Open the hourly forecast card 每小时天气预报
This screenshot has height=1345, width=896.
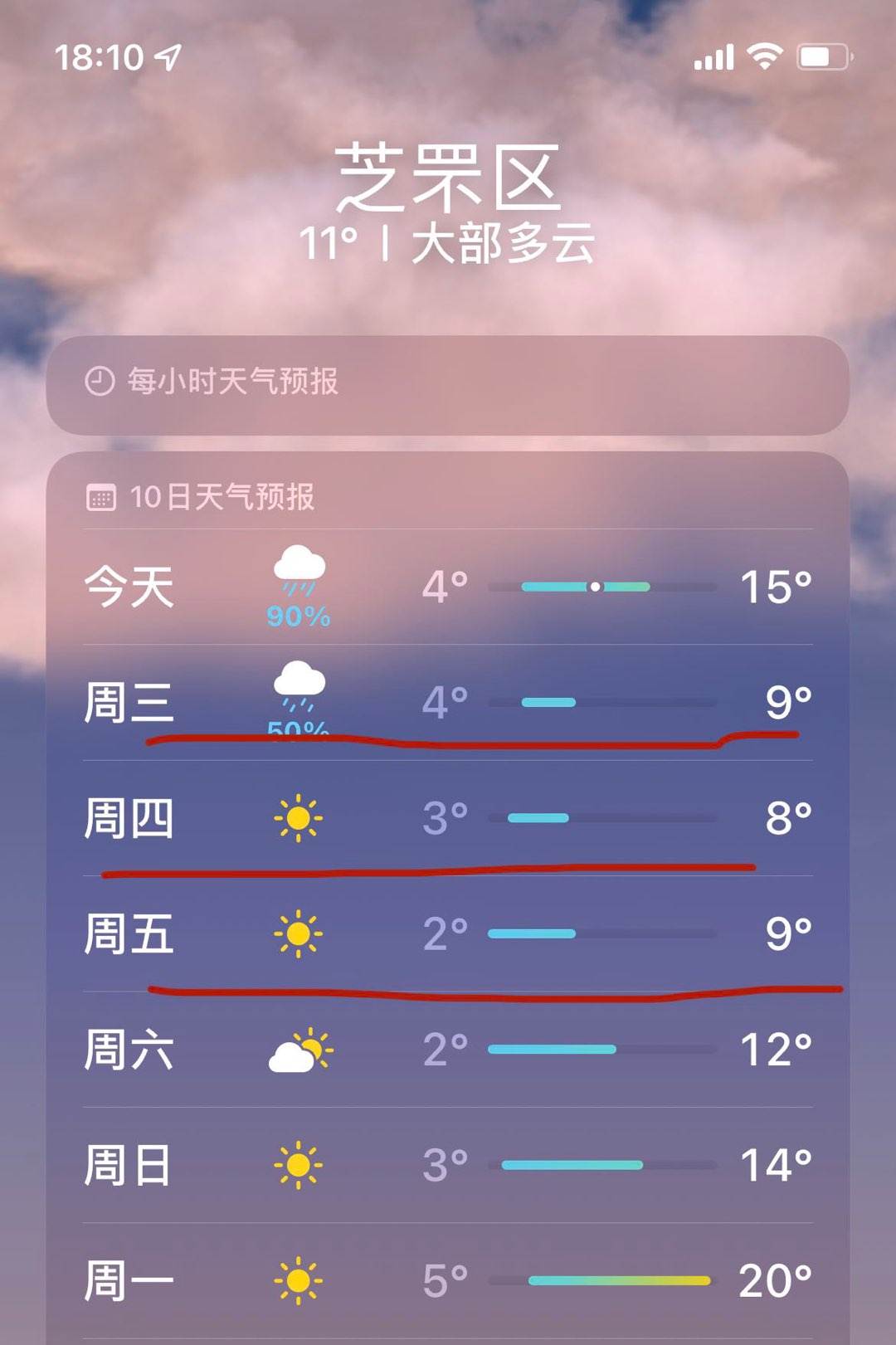pyautogui.click(x=448, y=383)
